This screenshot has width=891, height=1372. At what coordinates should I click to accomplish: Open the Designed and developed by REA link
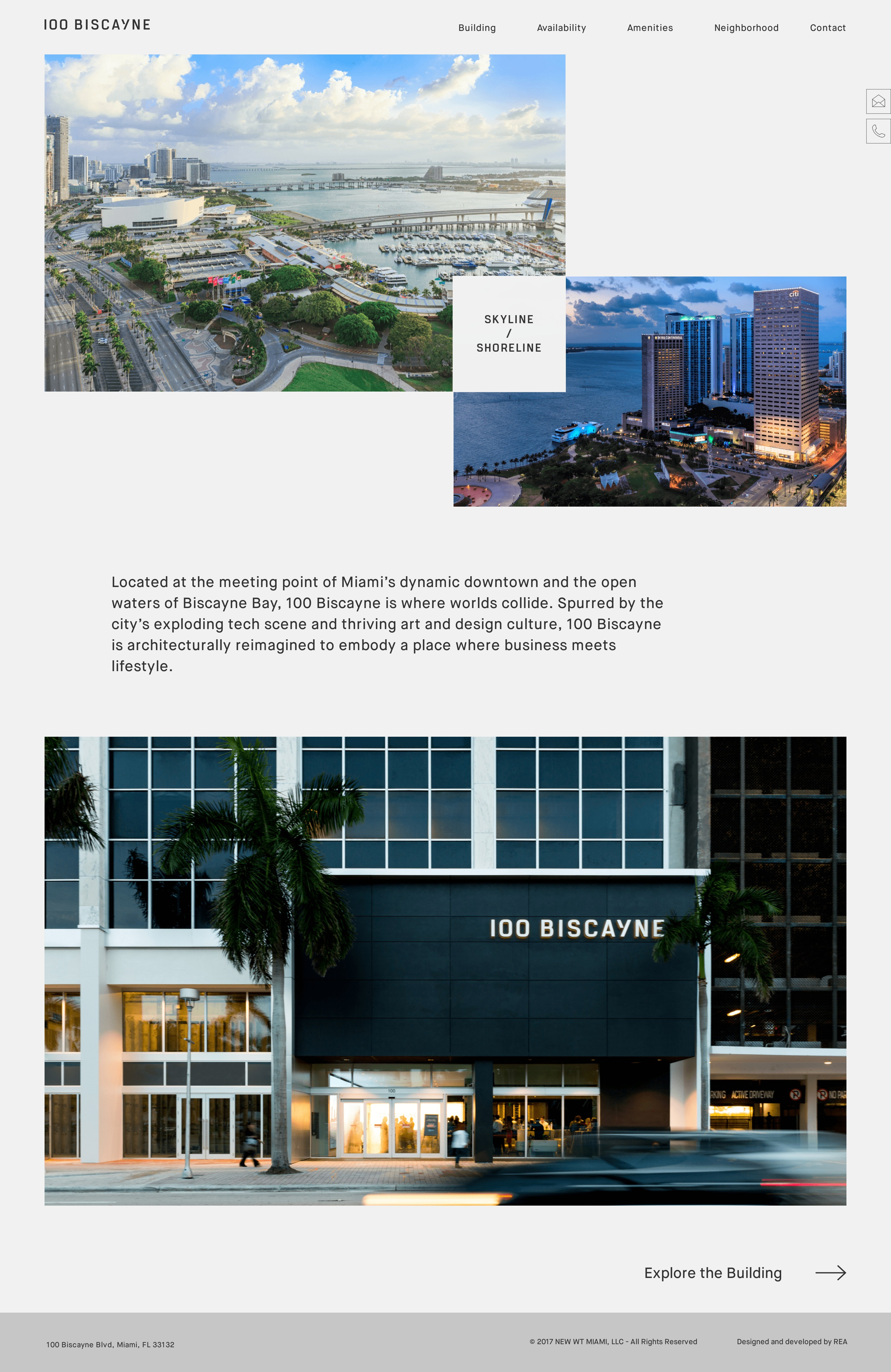(x=791, y=1341)
